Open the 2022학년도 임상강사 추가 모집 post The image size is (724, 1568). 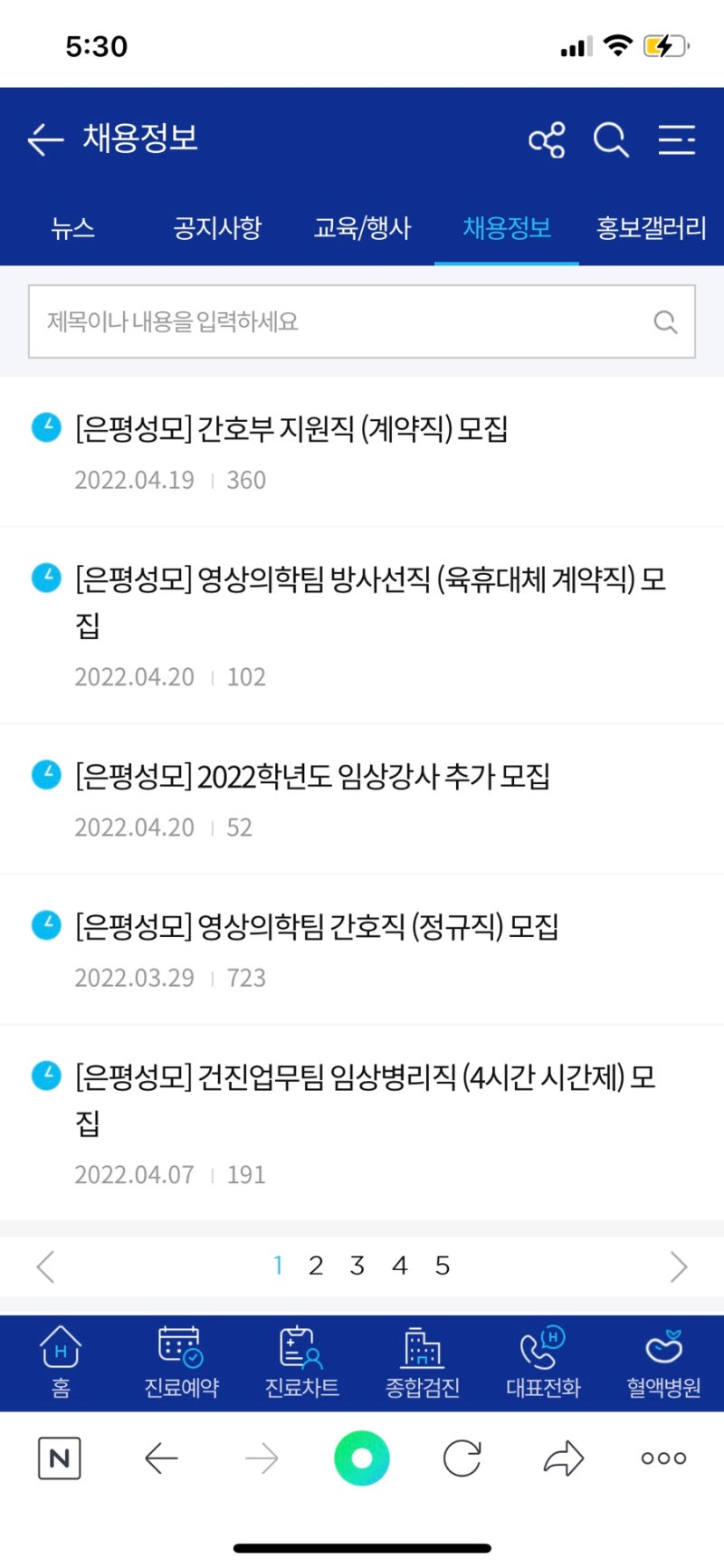coord(312,776)
